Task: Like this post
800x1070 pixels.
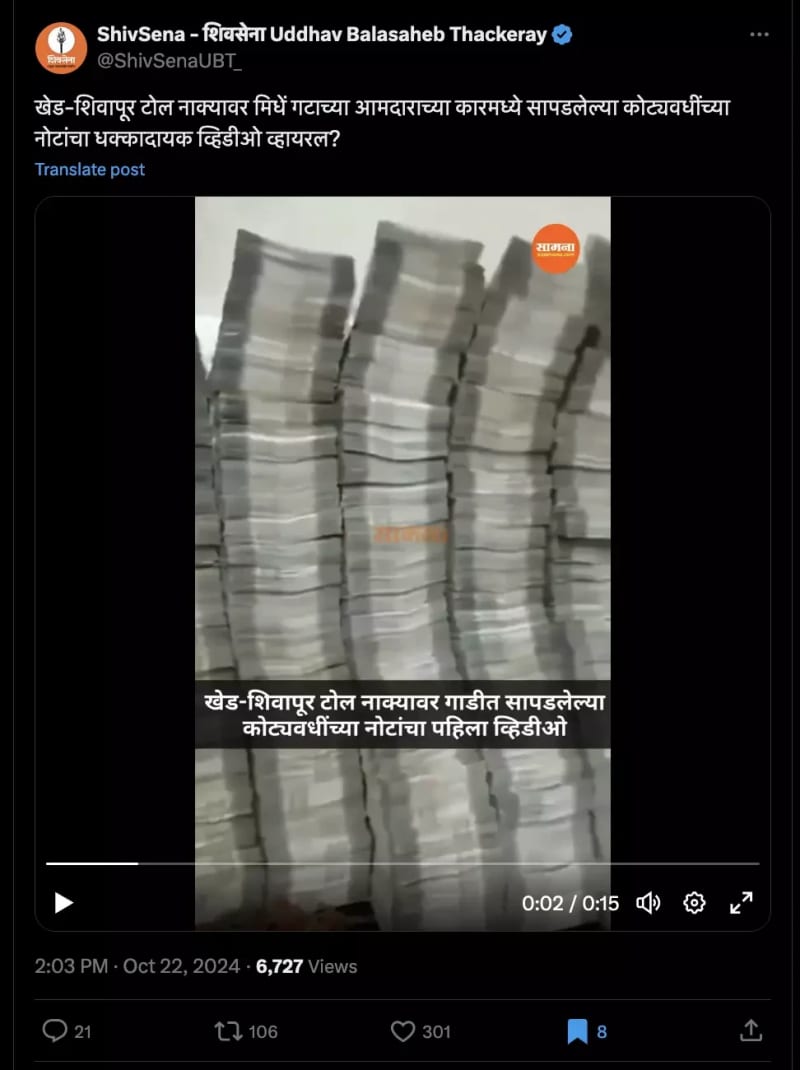Action: [403, 1031]
